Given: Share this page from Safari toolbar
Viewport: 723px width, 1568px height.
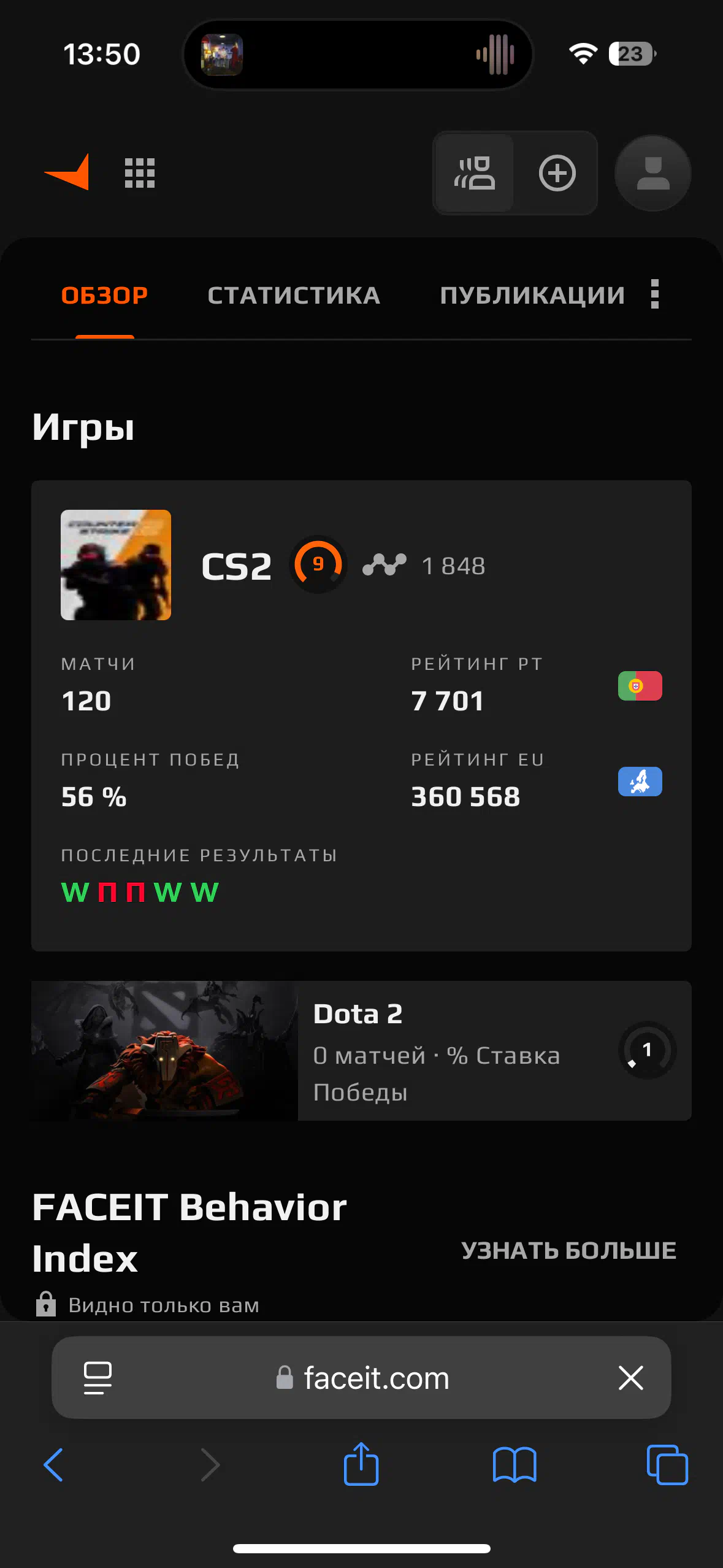Looking at the screenshot, I should [361, 1463].
